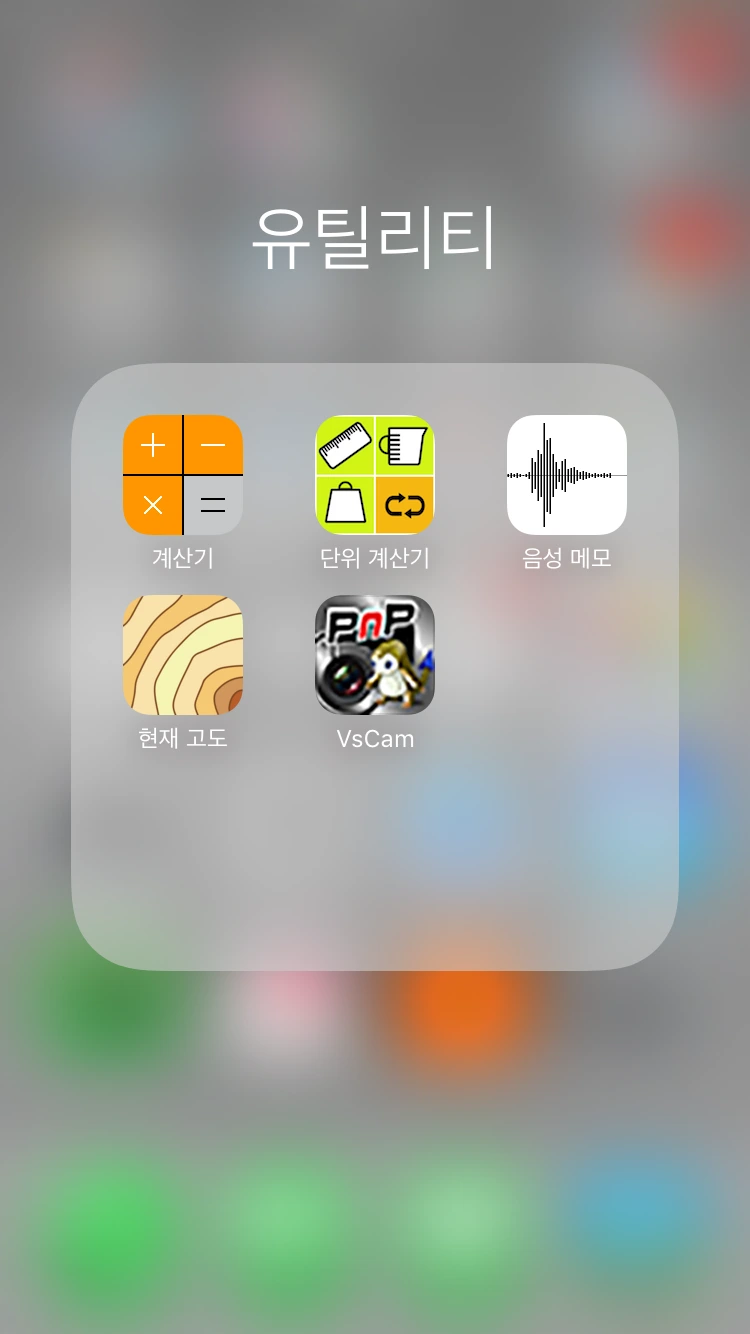The width and height of the screenshot is (750, 1334).
Task: Tap the circular conversion arrows on 단위 계산기
Action: (x=406, y=506)
